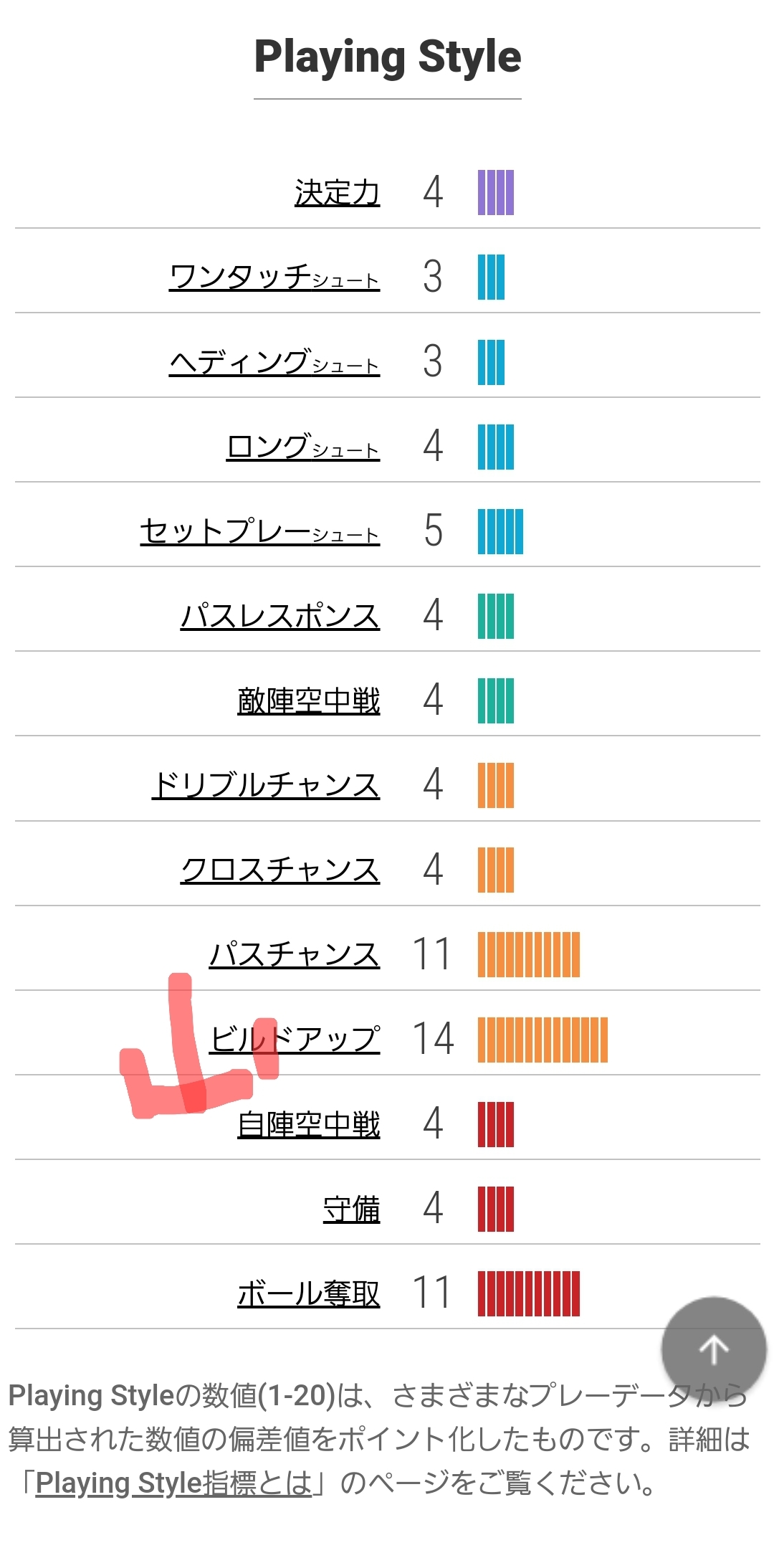The image size is (774, 1568).
Task: Open the ドリブルチャンス link
Action: [265, 785]
